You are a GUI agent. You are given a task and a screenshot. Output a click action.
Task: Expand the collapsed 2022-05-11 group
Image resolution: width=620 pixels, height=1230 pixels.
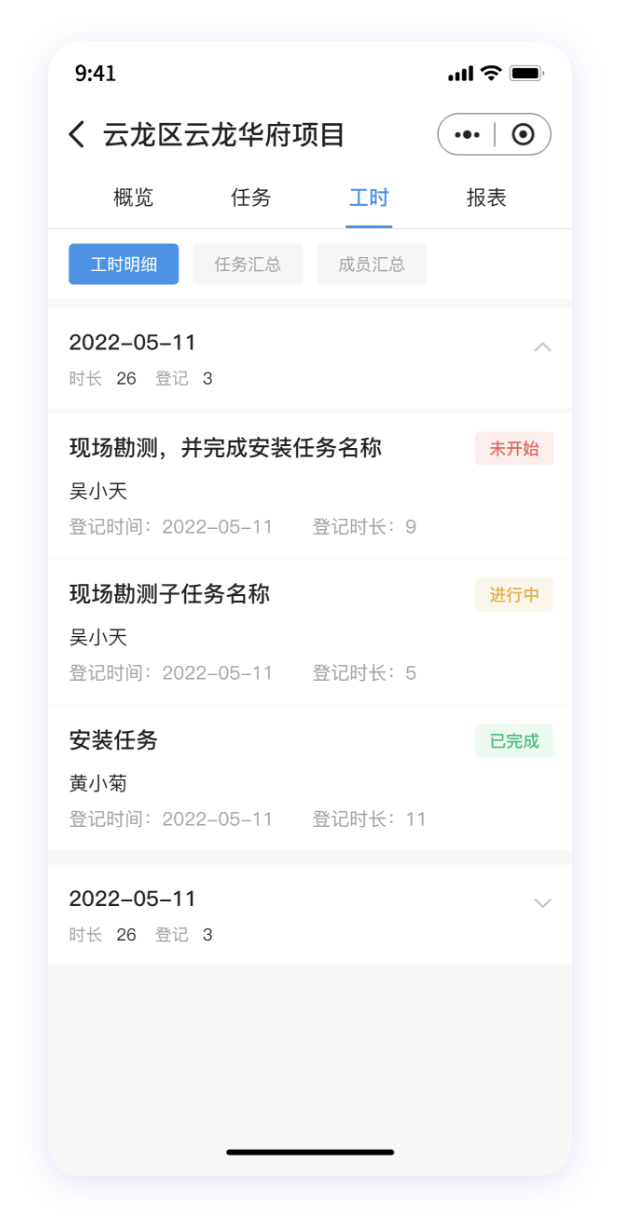click(543, 903)
